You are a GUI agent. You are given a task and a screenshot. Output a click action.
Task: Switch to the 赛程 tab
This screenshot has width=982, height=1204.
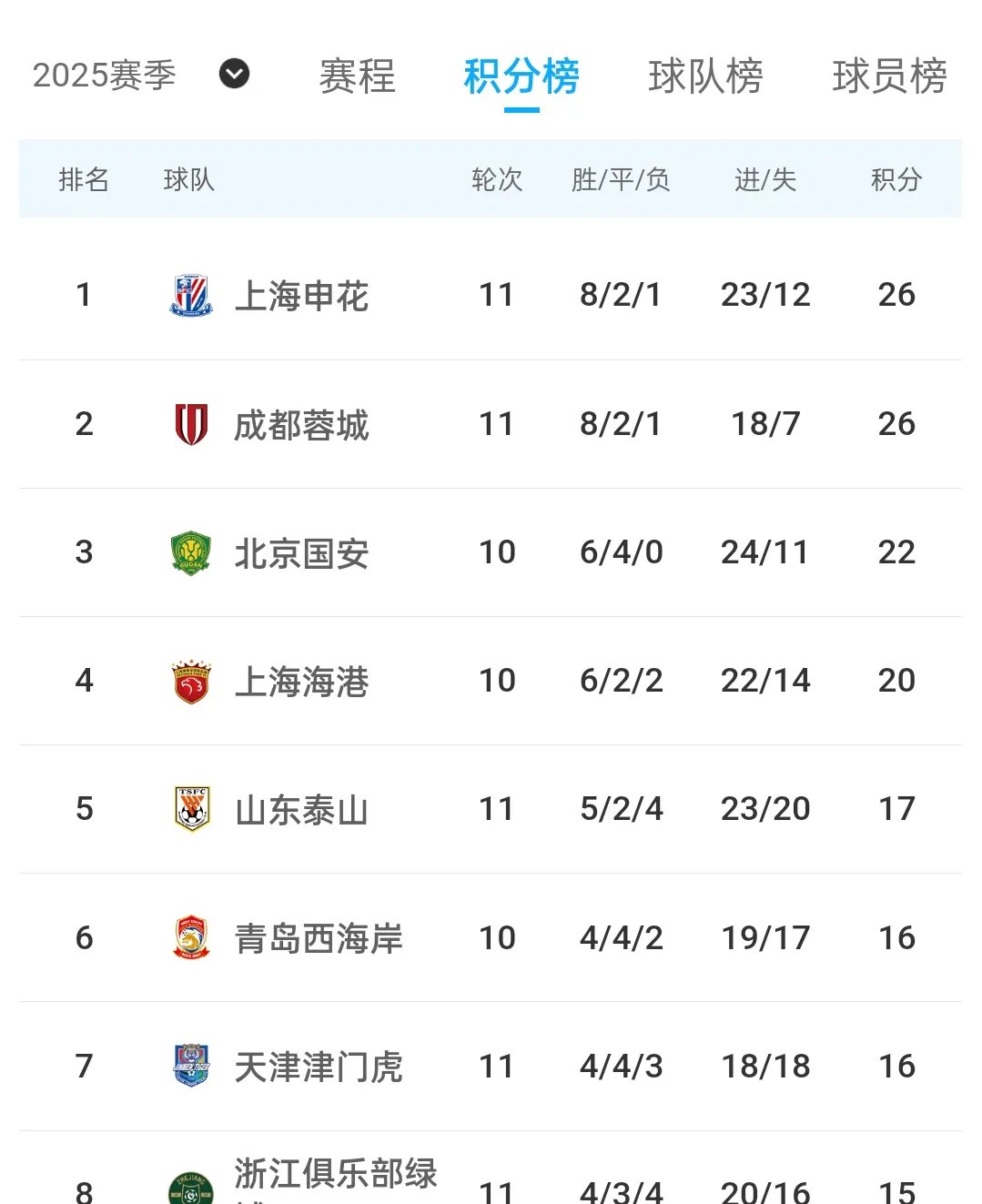coord(357,76)
